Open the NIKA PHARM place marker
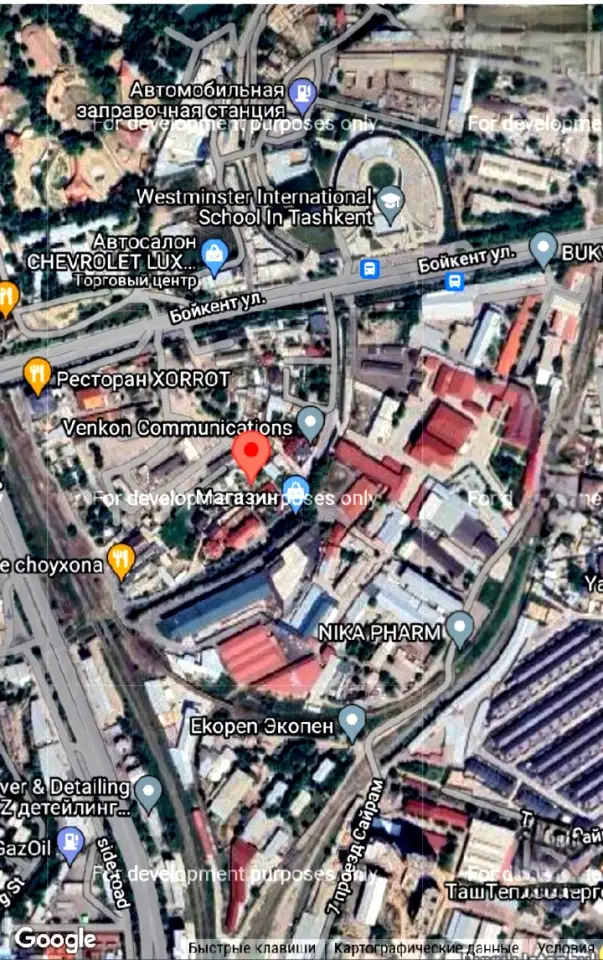The image size is (603, 960). coord(459,628)
